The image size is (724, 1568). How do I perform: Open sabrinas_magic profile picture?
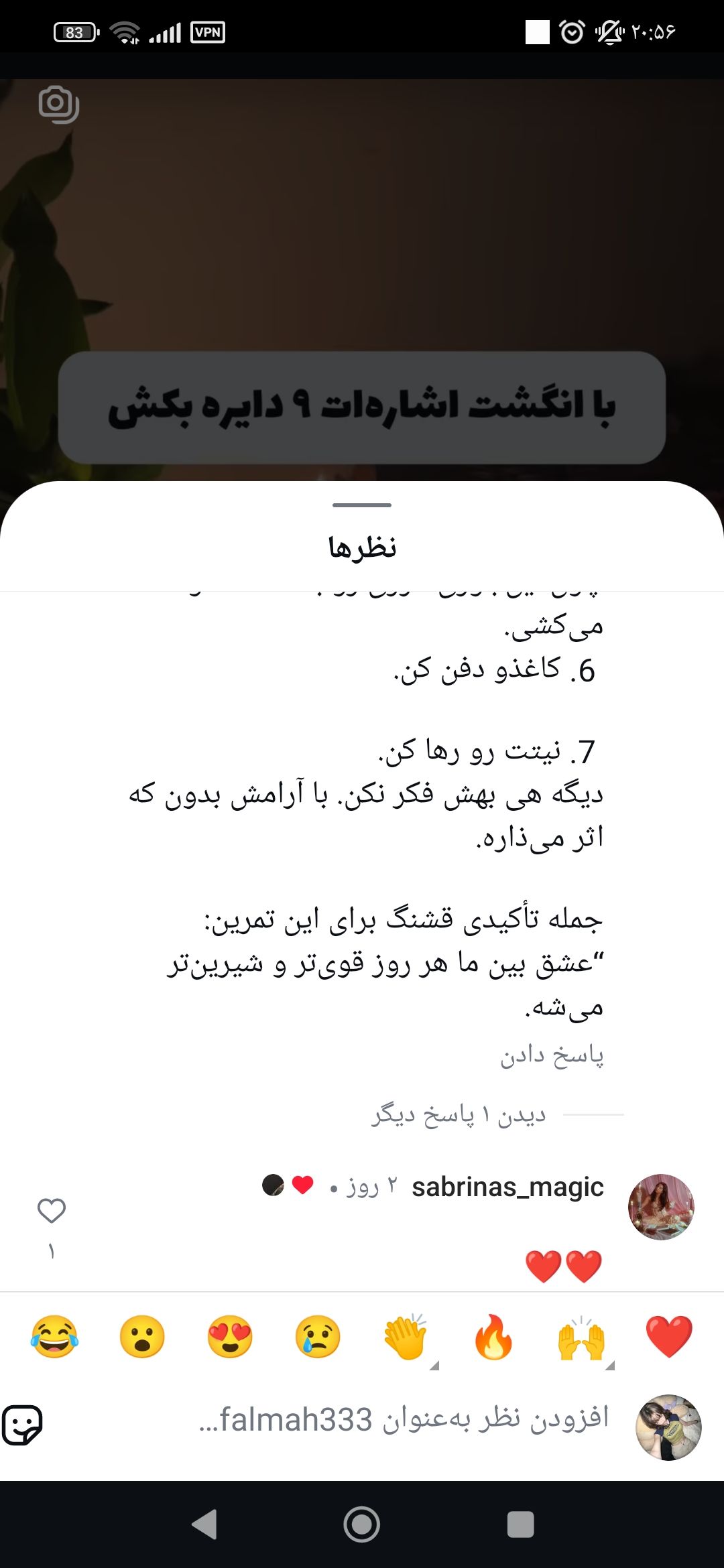pyautogui.click(x=660, y=1206)
